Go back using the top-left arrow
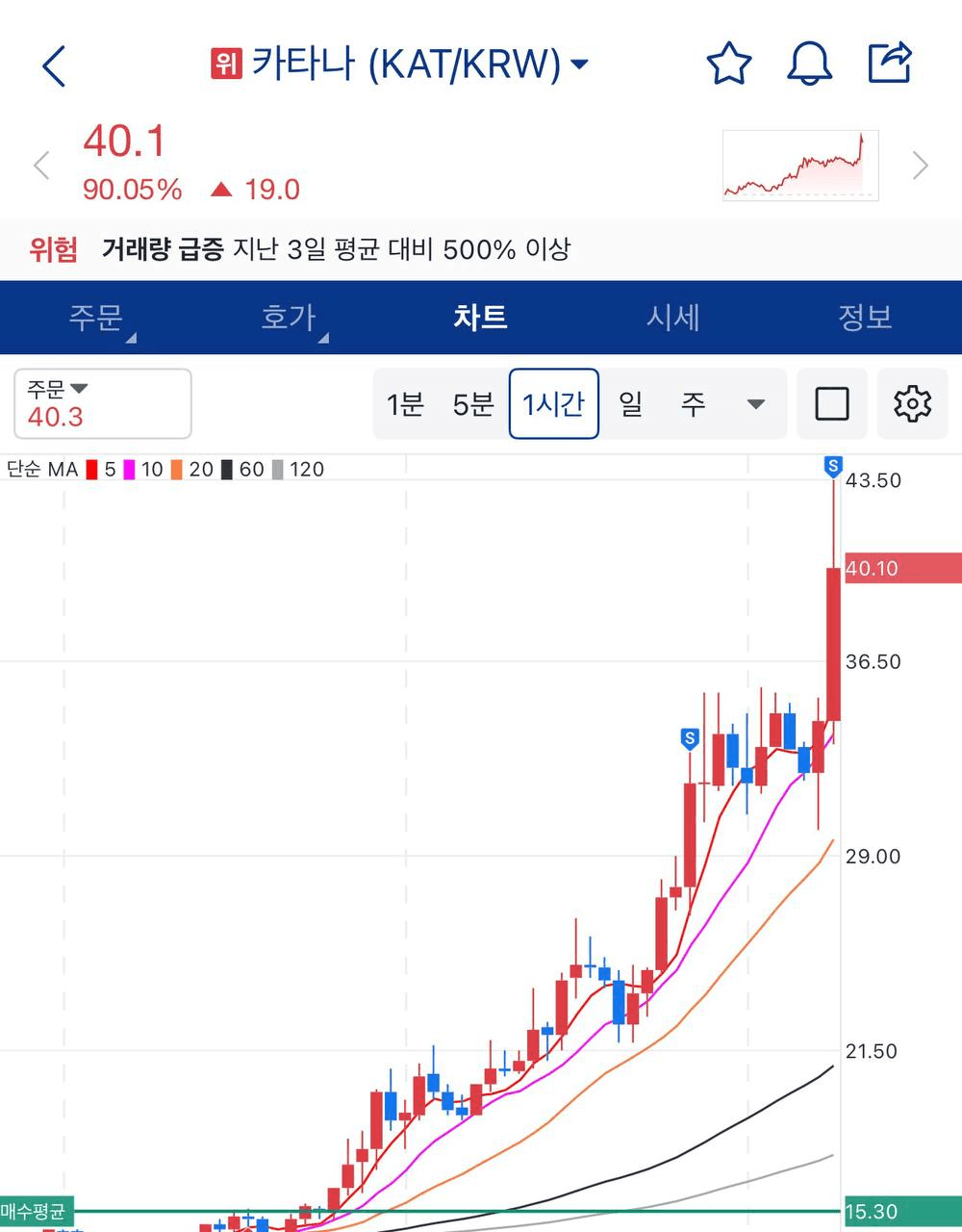The height and width of the screenshot is (1232, 962). pos(54,65)
